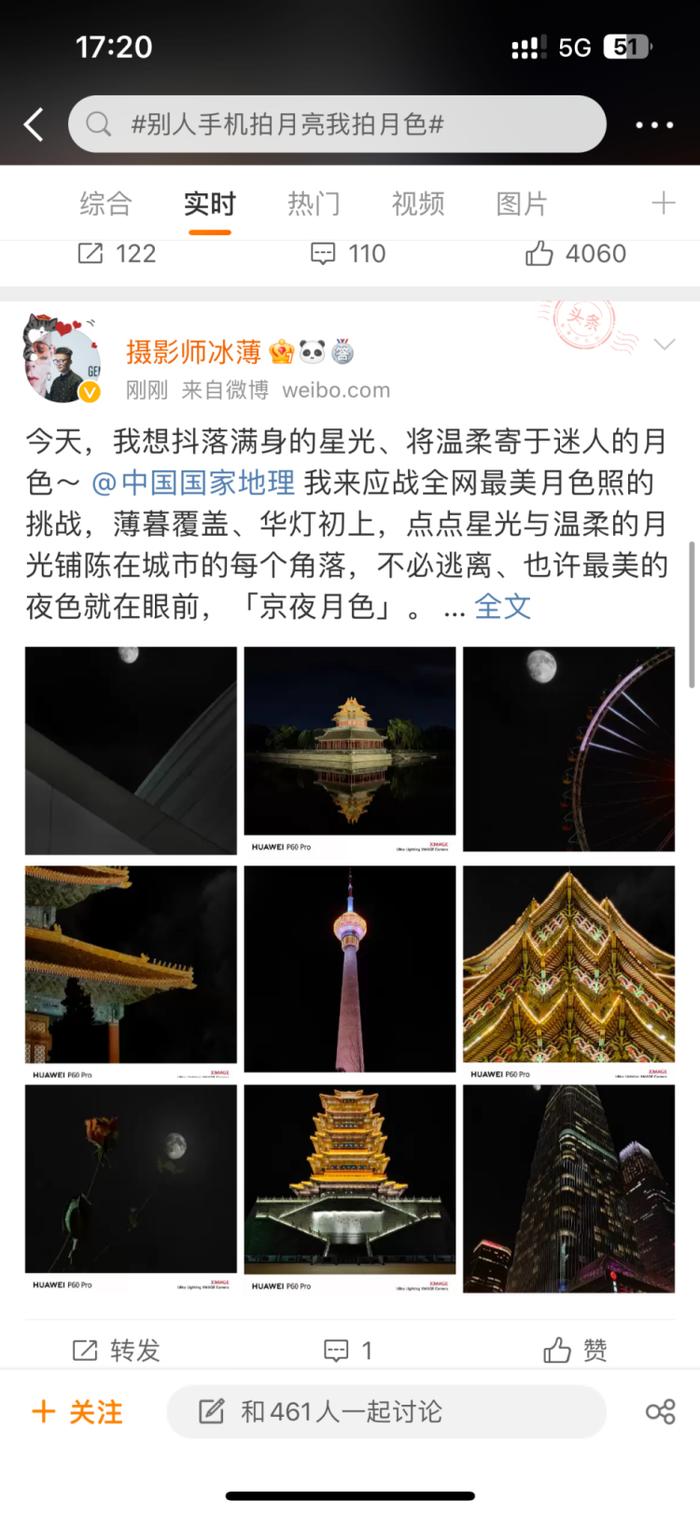Follow the topic with 关注
700x1515 pixels.
pos(78,1412)
